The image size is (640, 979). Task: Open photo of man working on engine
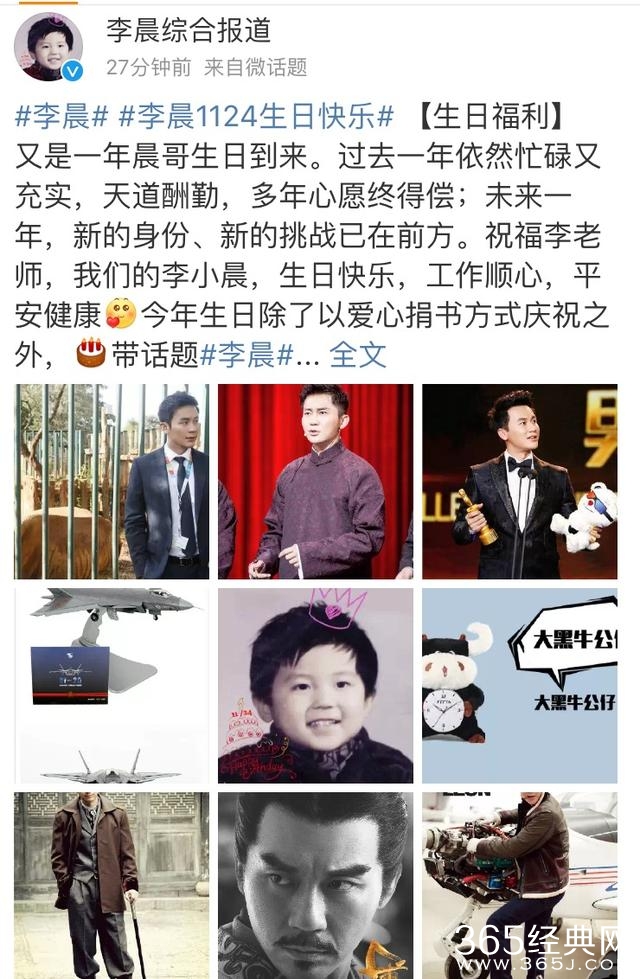click(519, 885)
